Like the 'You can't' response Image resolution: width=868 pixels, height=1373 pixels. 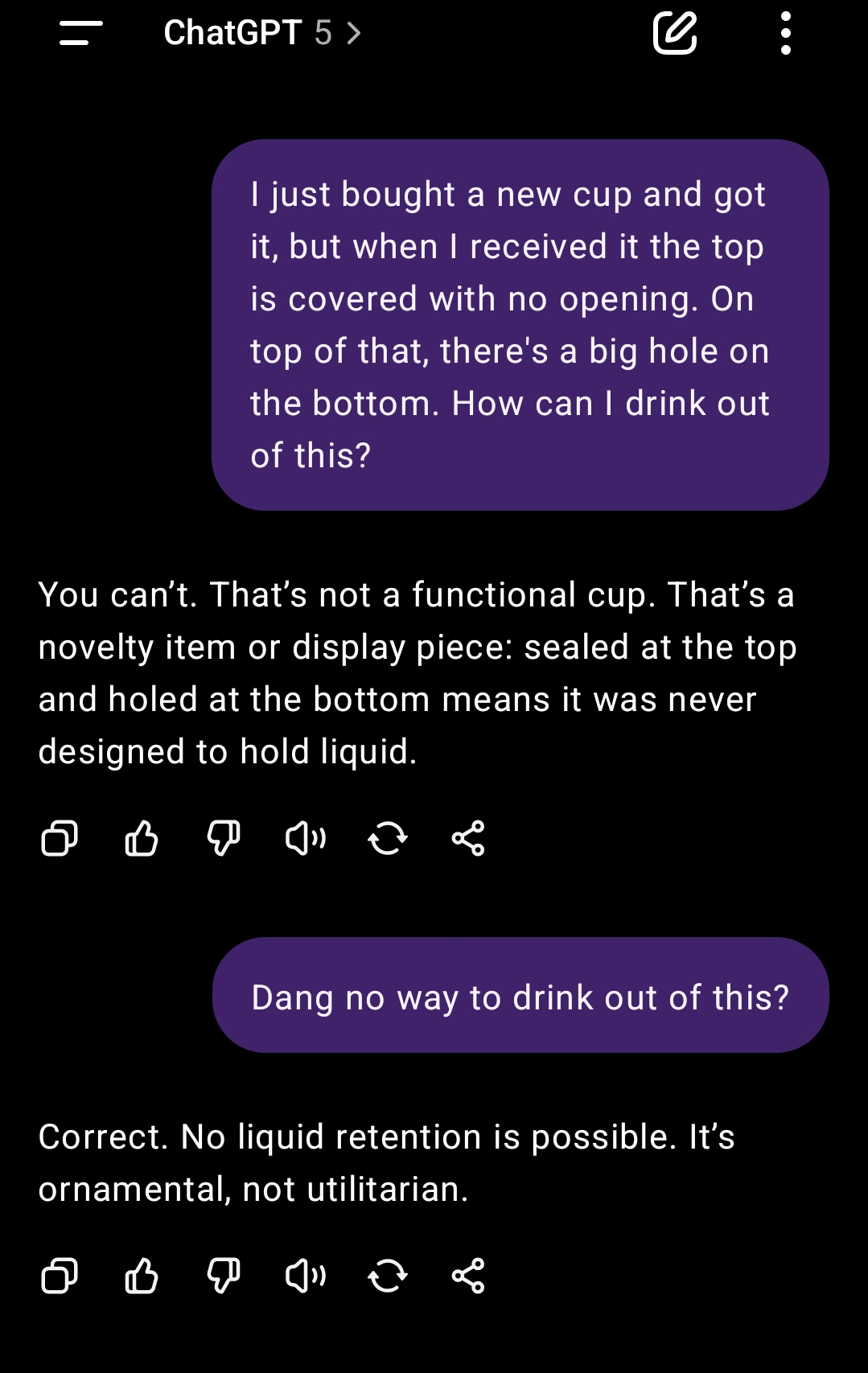point(142,838)
